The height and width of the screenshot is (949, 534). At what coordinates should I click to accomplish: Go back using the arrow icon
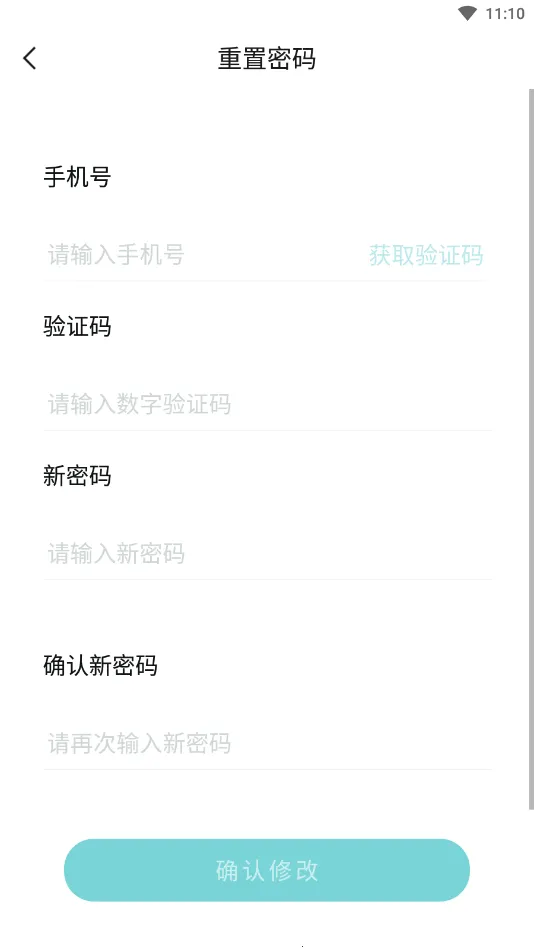[30, 59]
